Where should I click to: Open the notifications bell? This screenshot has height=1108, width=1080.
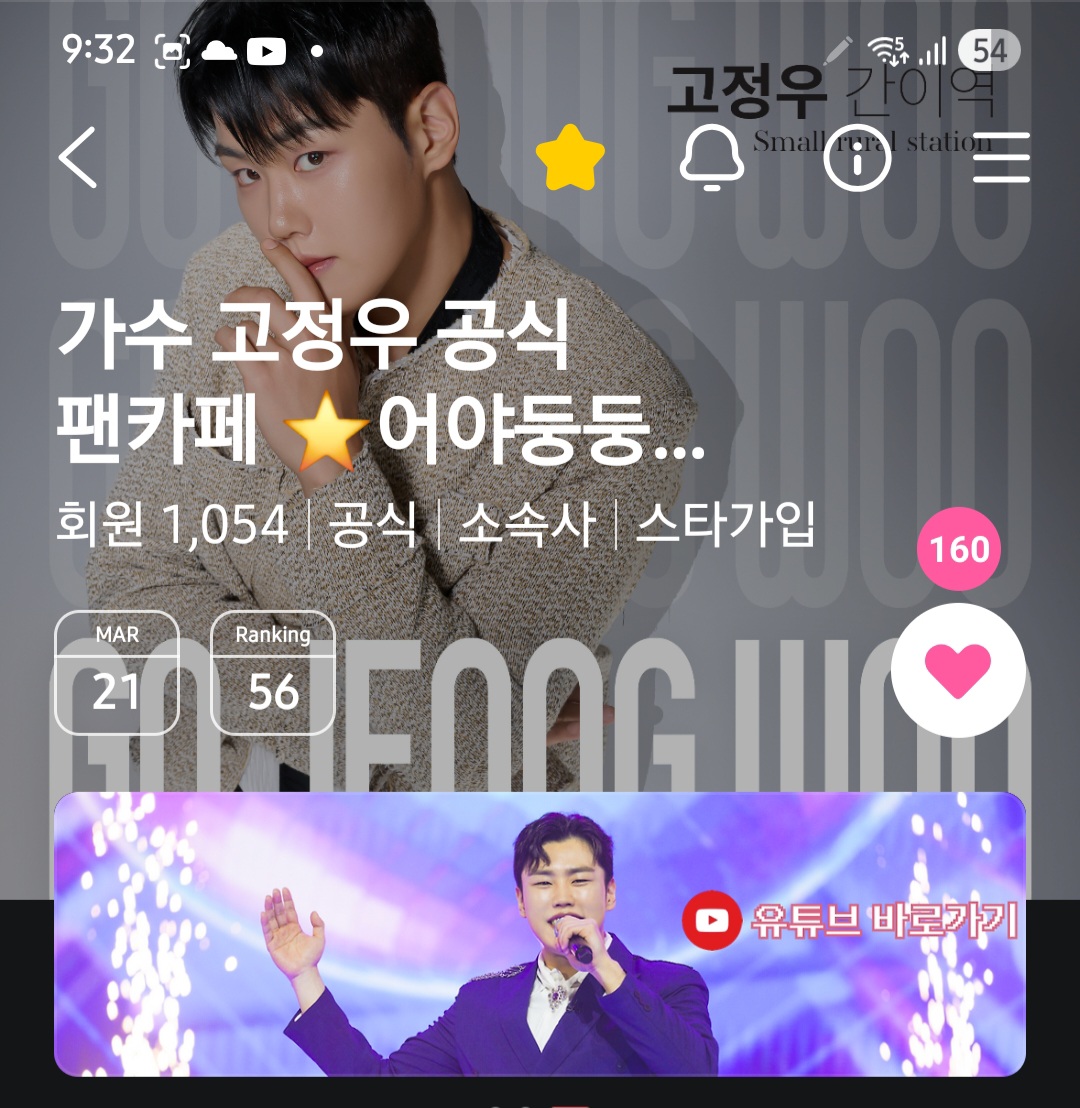point(712,158)
